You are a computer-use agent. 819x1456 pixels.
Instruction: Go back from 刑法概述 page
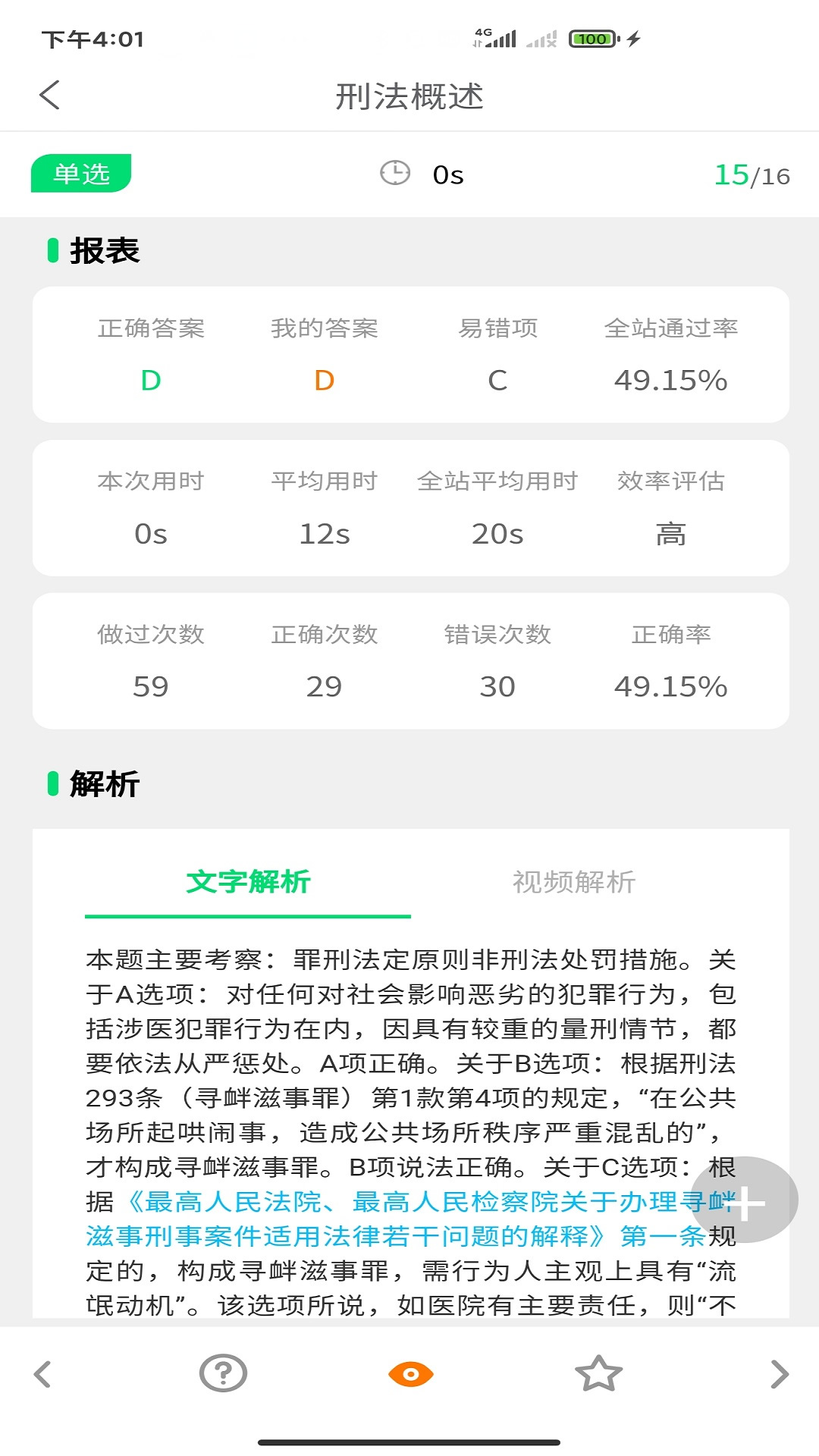(x=49, y=96)
